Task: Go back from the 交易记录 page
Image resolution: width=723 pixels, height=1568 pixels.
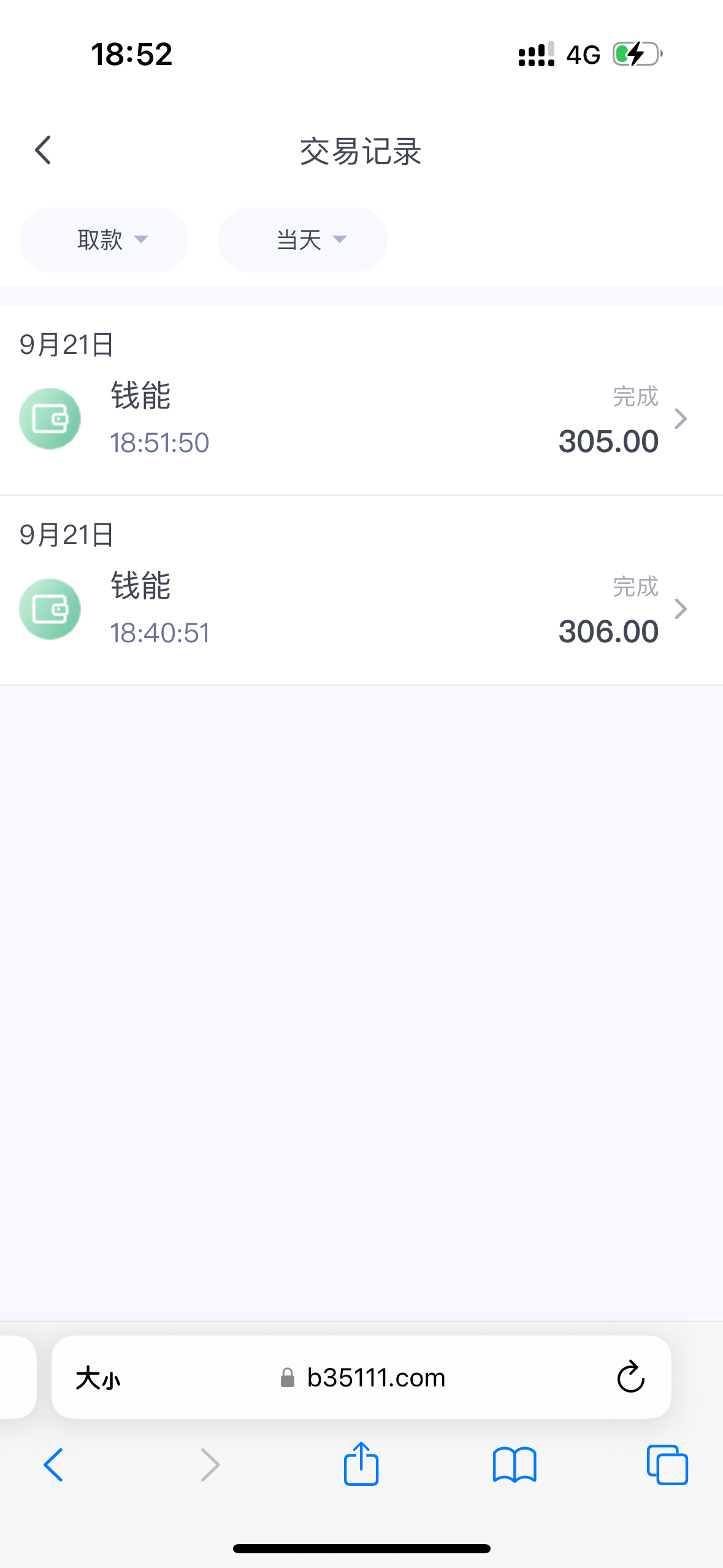Action: coord(43,150)
